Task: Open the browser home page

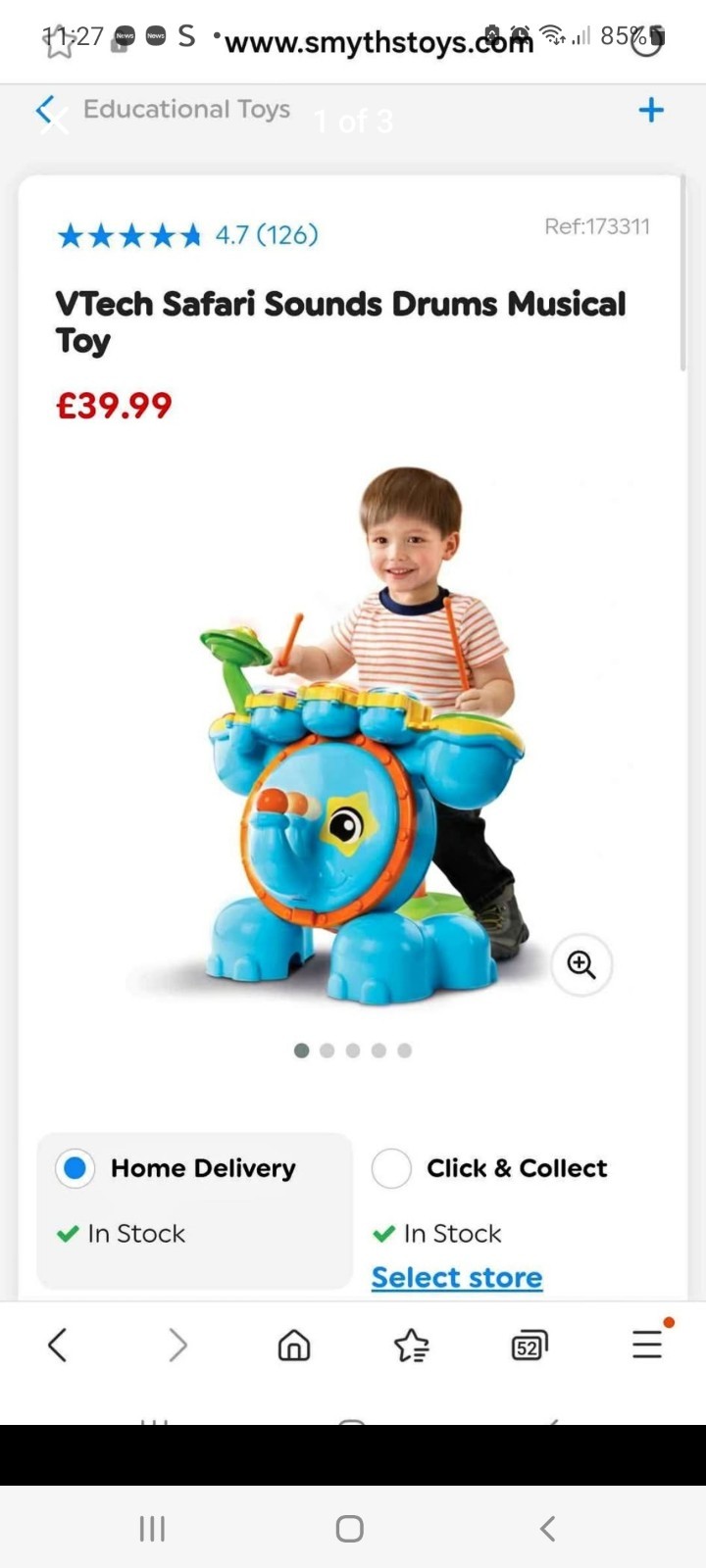Action: click(x=294, y=1346)
